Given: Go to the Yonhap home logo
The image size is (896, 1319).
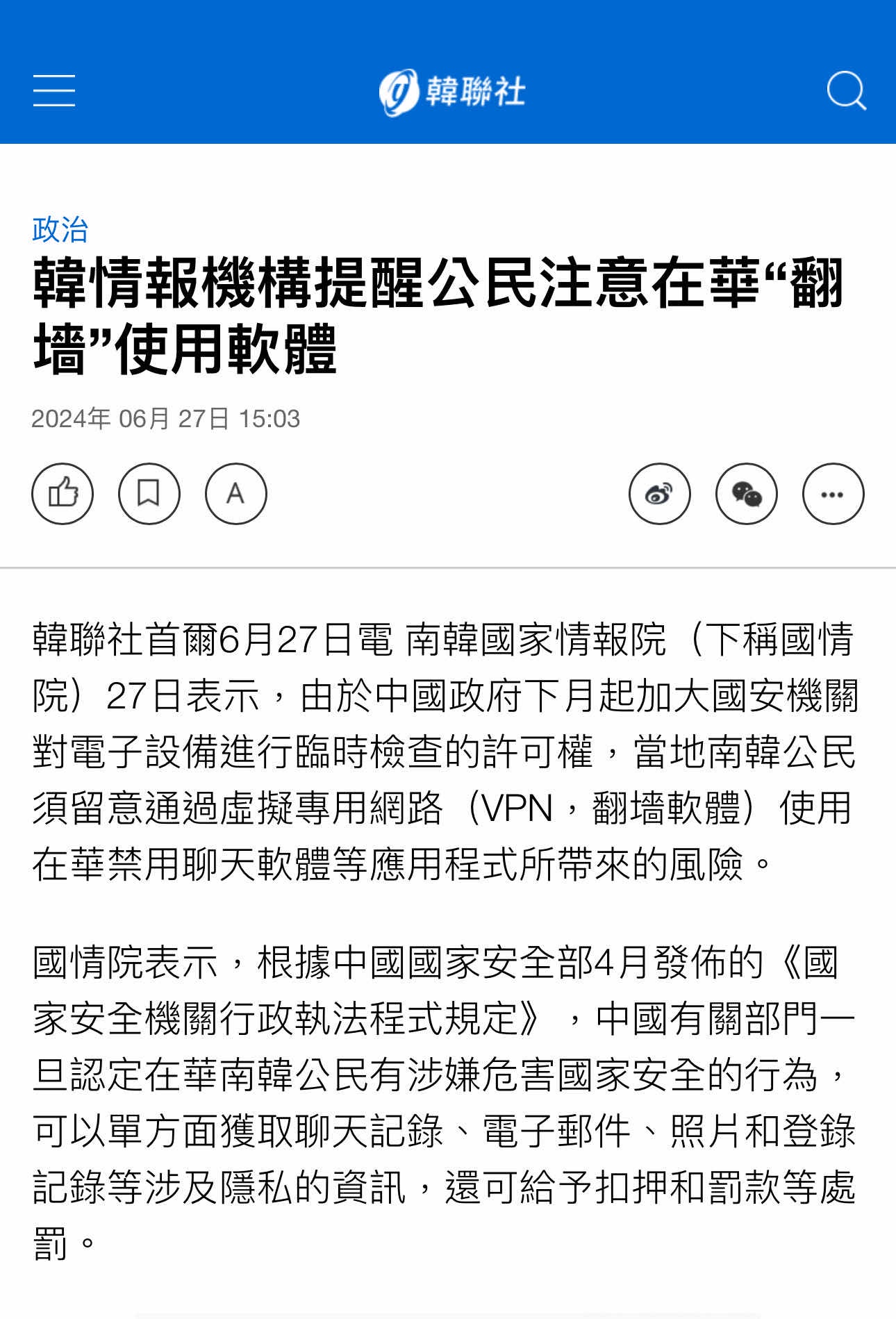Looking at the screenshot, I should click(x=451, y=92).
